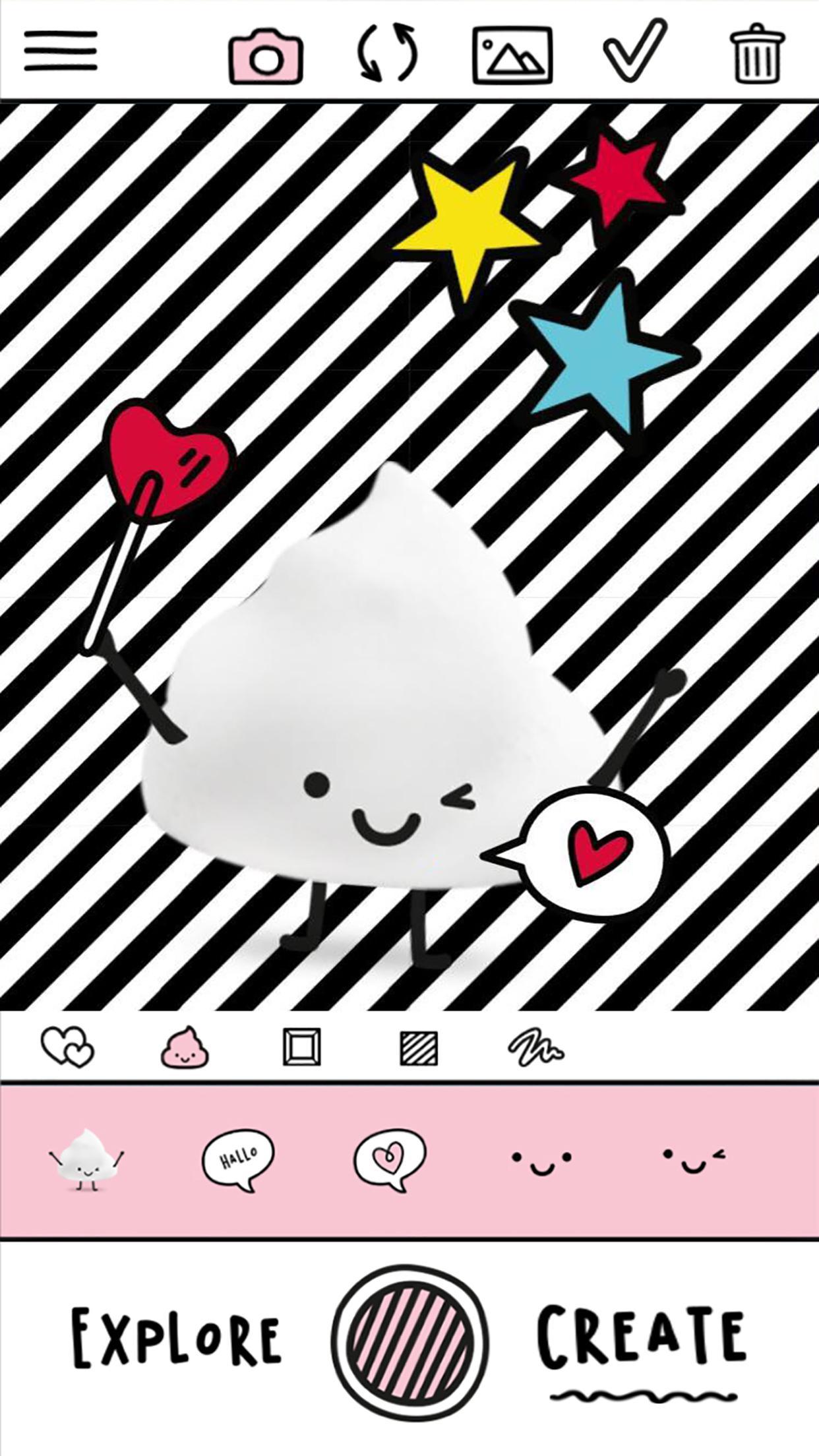This screenshot has height=1456, width=819.
Task: Add the white cream character sticker
Action: tap(86, 1159)
